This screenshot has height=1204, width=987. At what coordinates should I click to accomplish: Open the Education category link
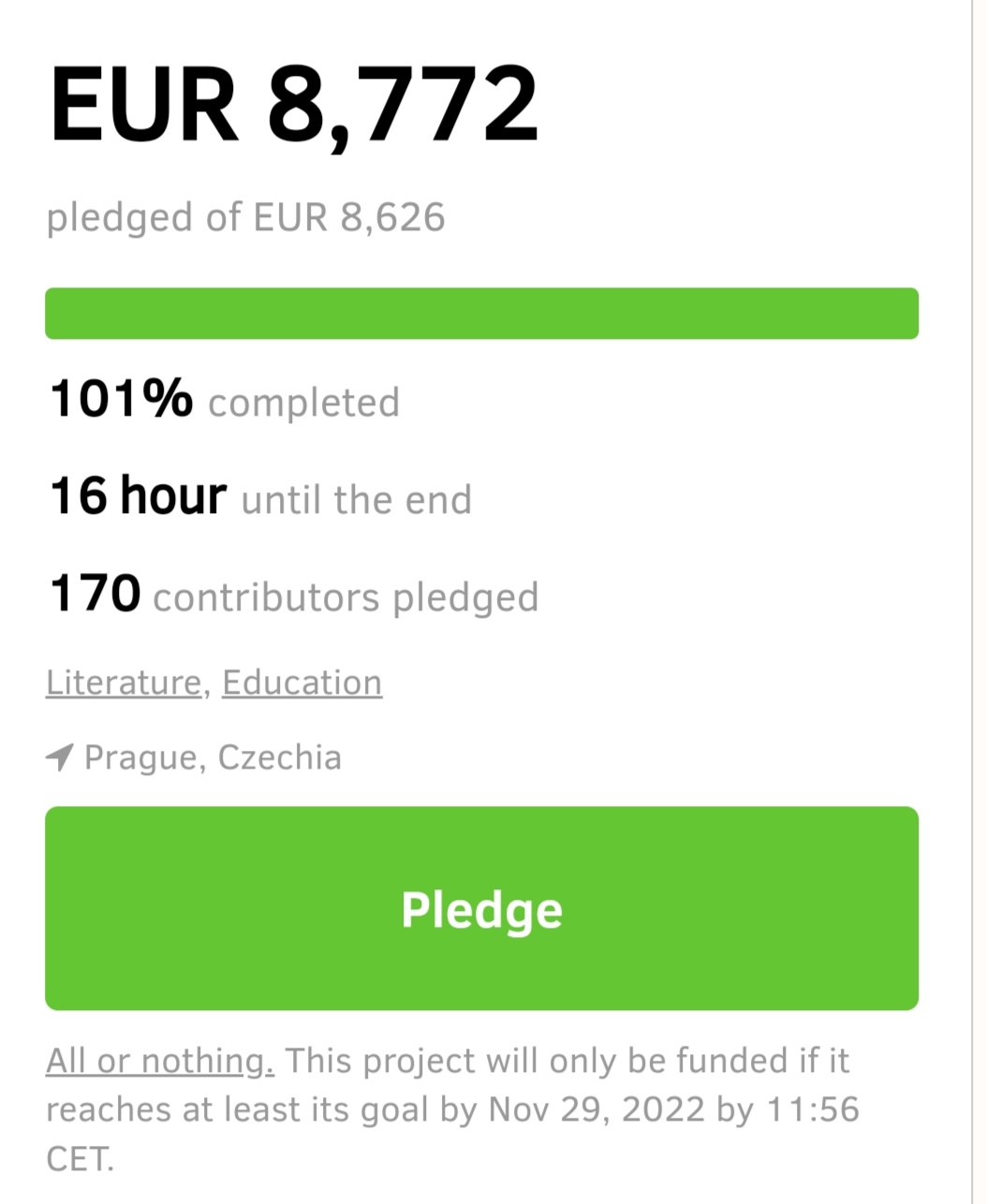coord(302,683)
